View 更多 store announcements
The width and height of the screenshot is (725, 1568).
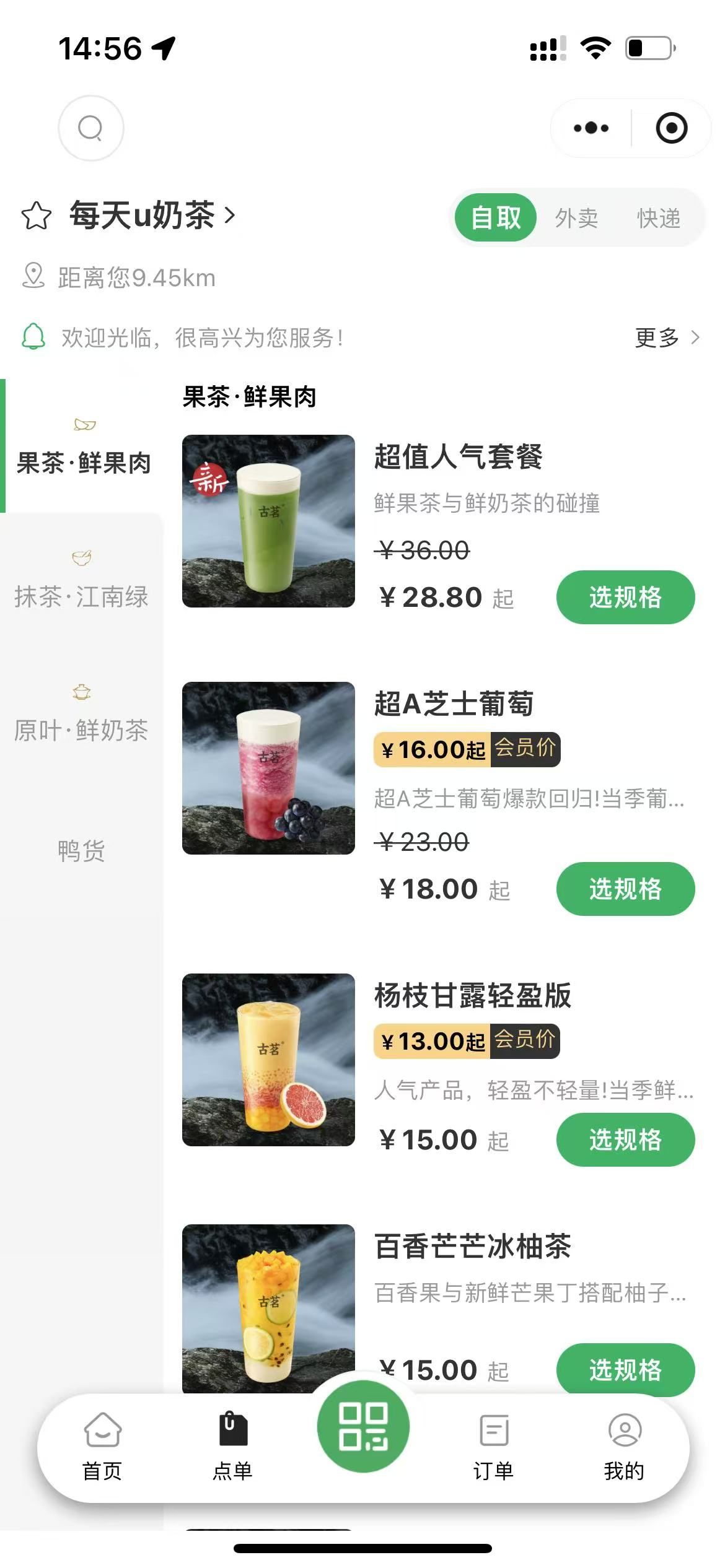click(666, 338)
